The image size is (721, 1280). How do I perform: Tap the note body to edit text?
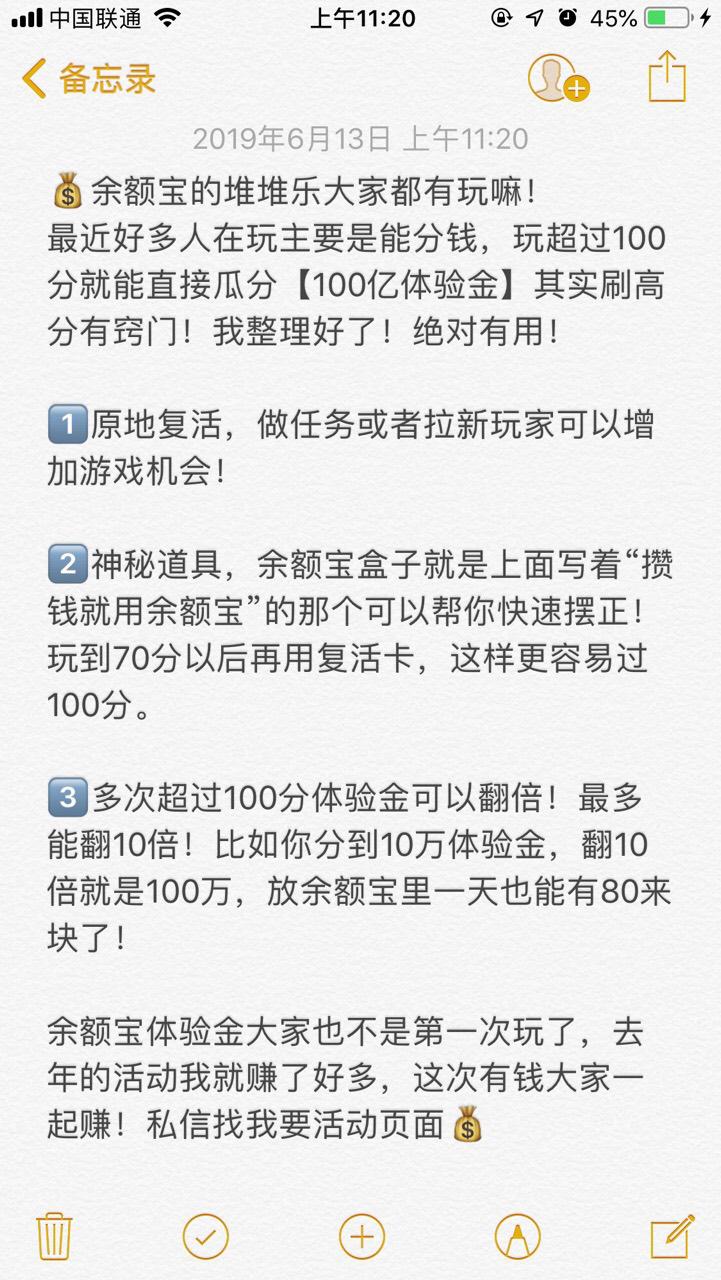click(x=360, y=654)
